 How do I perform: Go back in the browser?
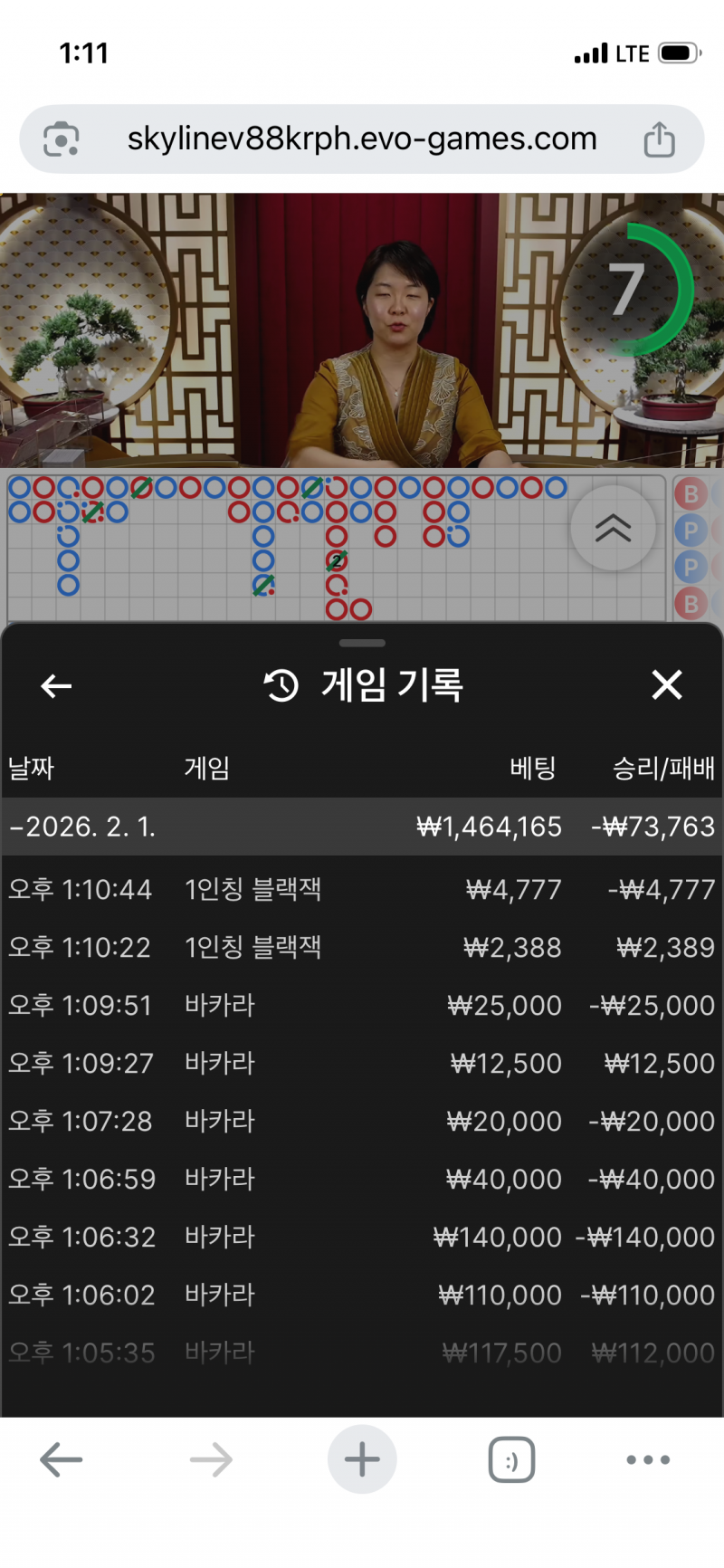coord(62,1459)
